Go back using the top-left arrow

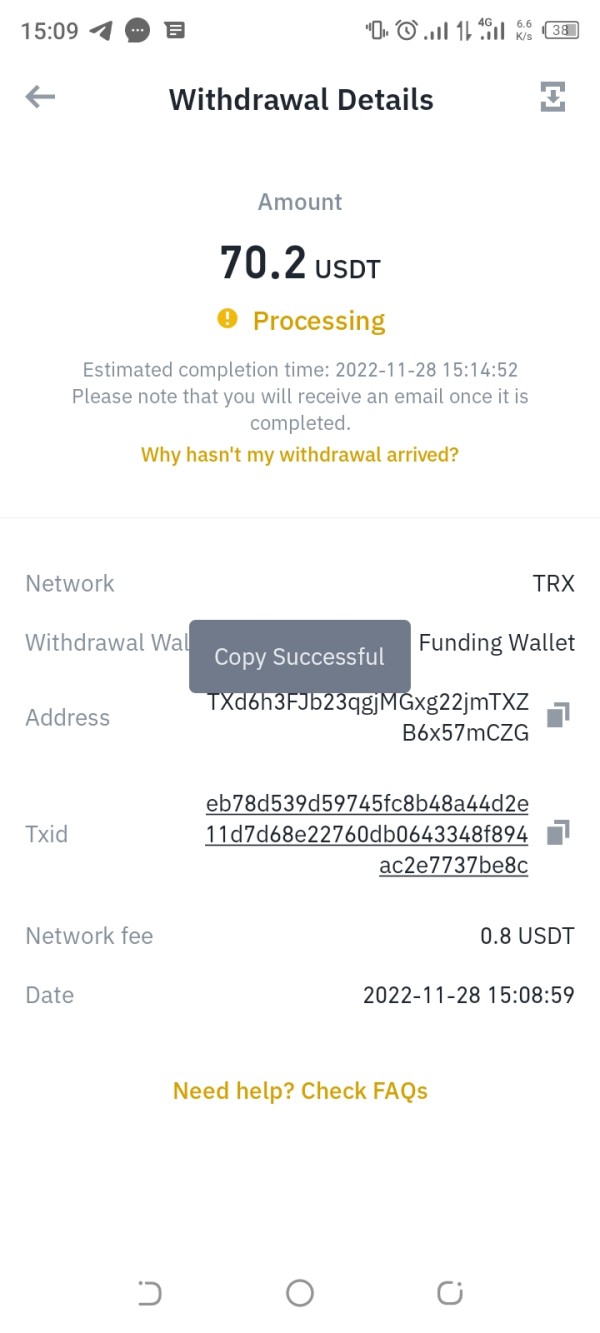(x=40, y=97)
